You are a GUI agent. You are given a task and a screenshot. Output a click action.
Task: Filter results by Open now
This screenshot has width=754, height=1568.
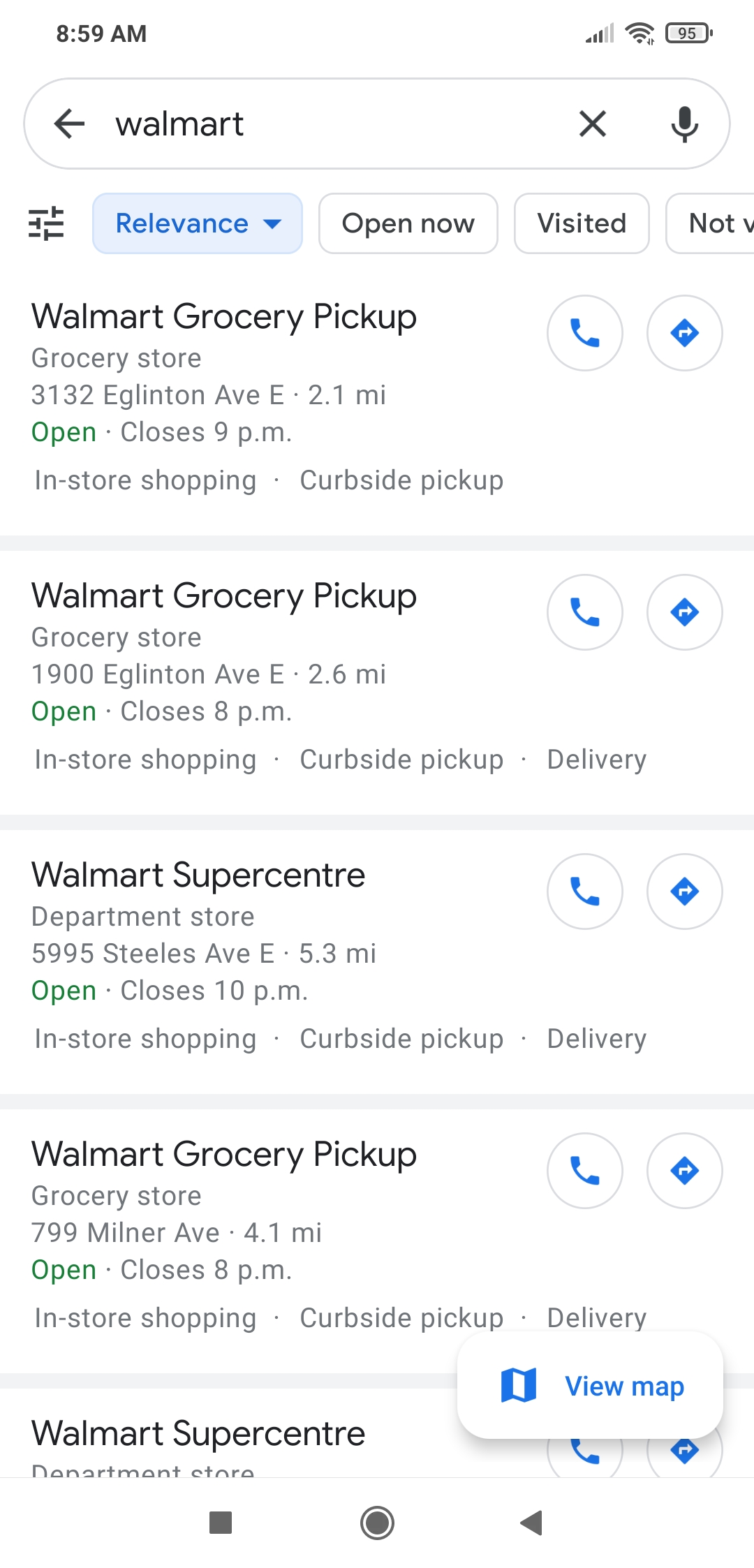click(408, 223)
